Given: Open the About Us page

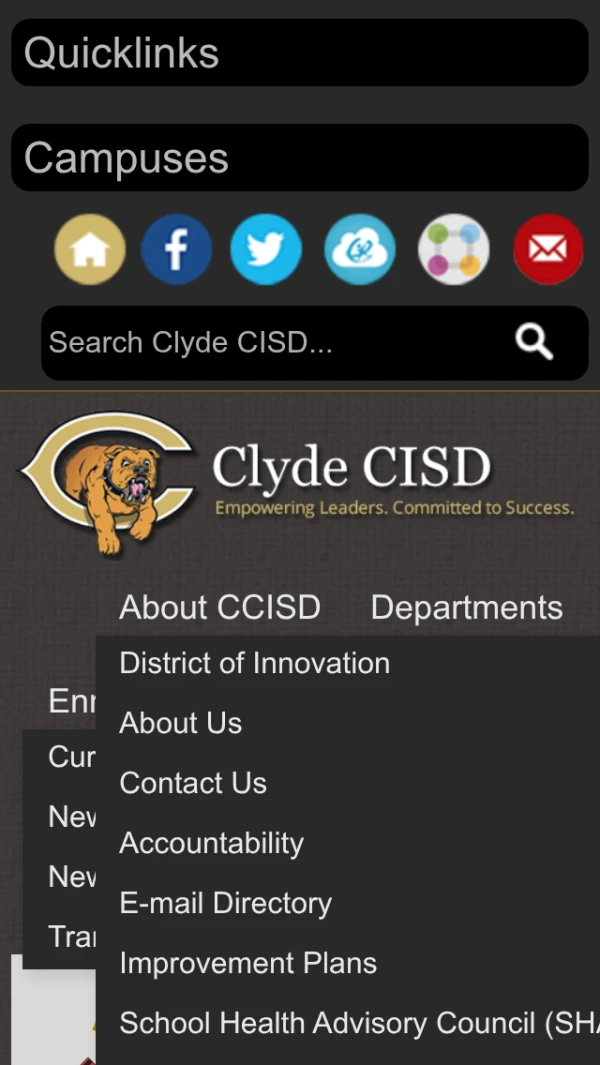Looking at the screenshot, I should tap(181, 723).
